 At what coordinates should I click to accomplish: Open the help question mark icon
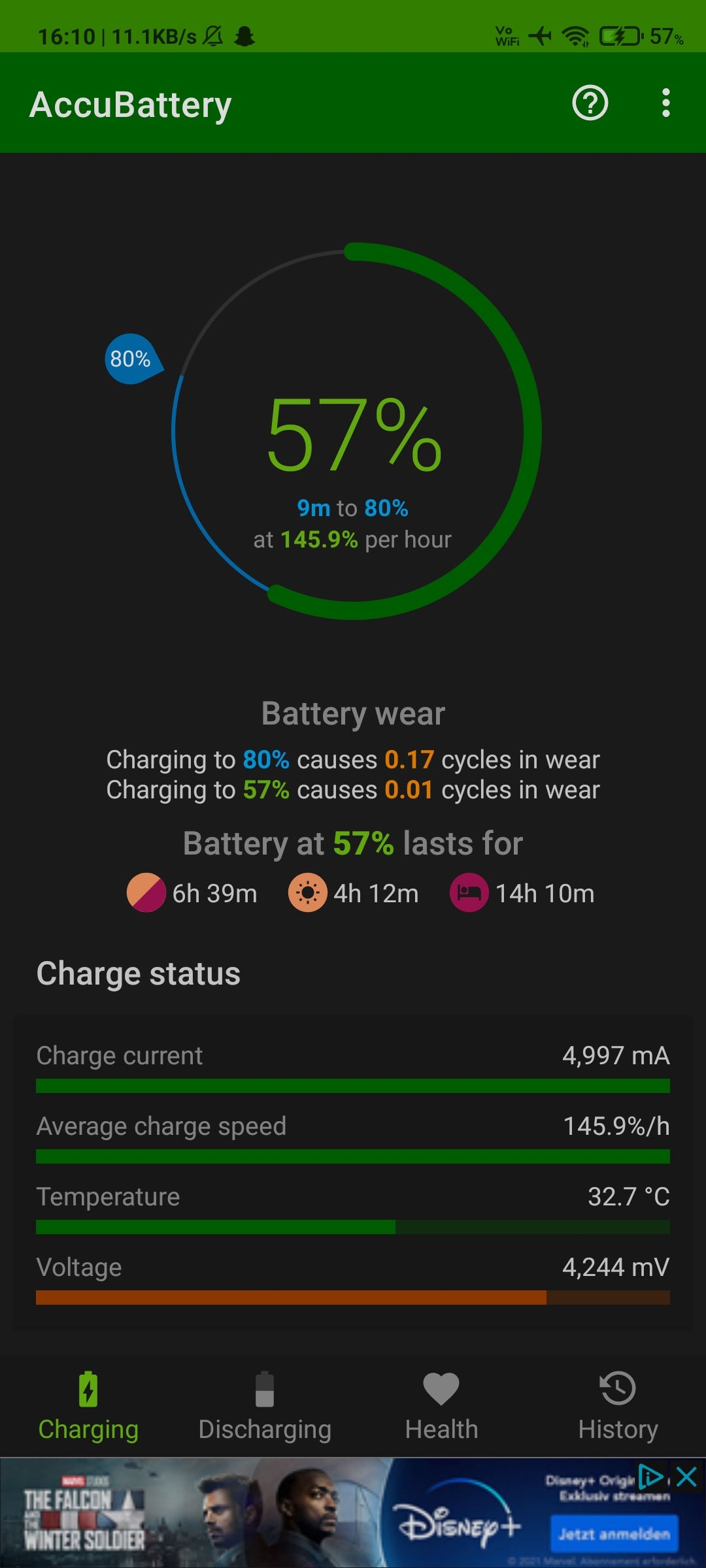click(x=590, y=103)
